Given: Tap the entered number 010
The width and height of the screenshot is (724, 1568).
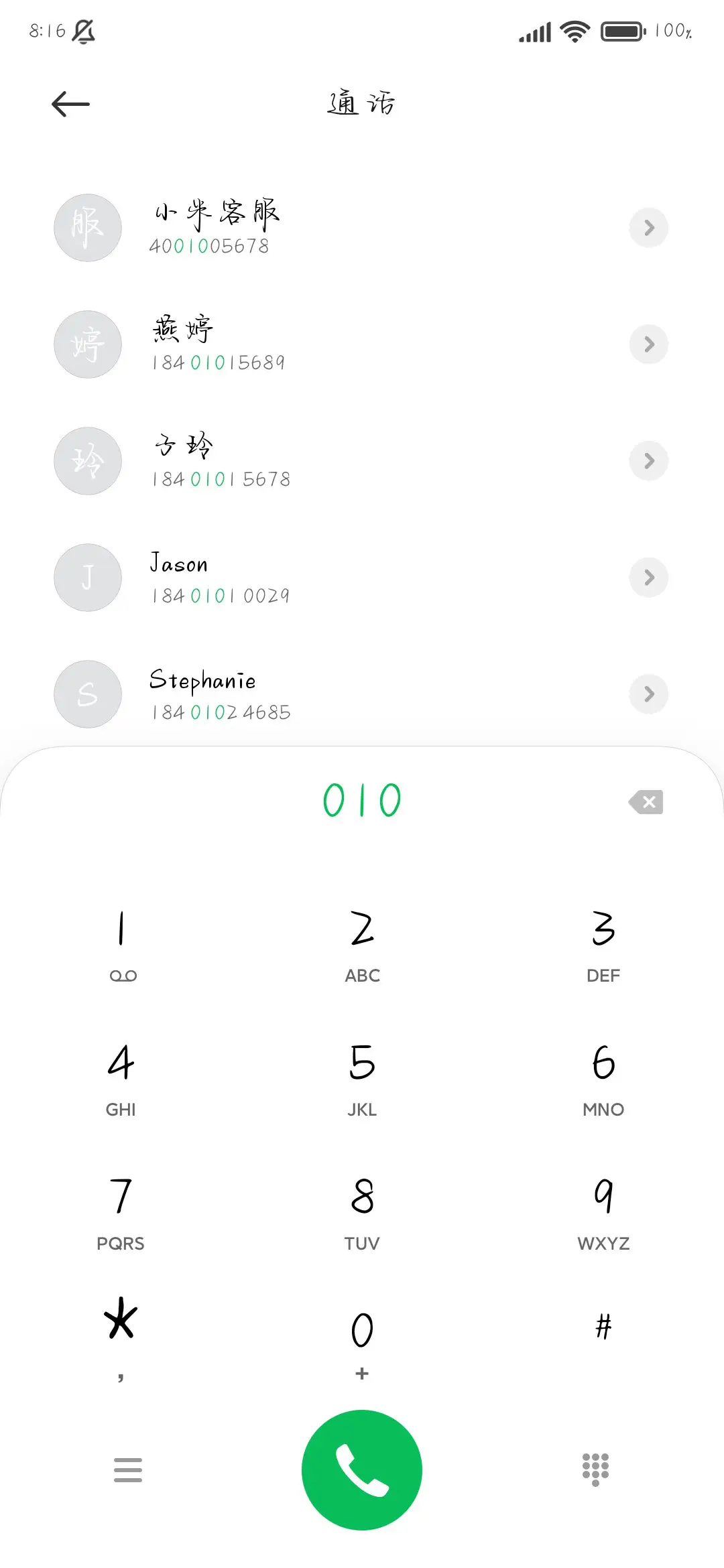Looking at the screenshot, I should [x=361, y=799].
